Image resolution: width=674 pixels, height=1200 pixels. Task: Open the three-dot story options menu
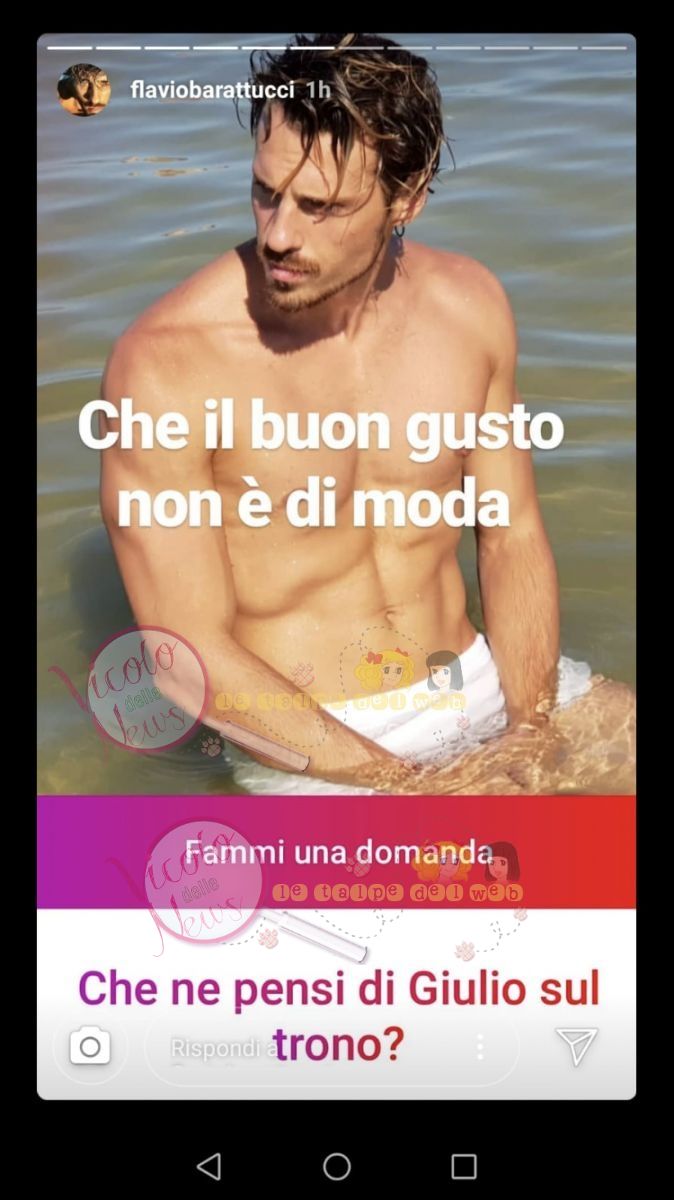[480, 1047]
